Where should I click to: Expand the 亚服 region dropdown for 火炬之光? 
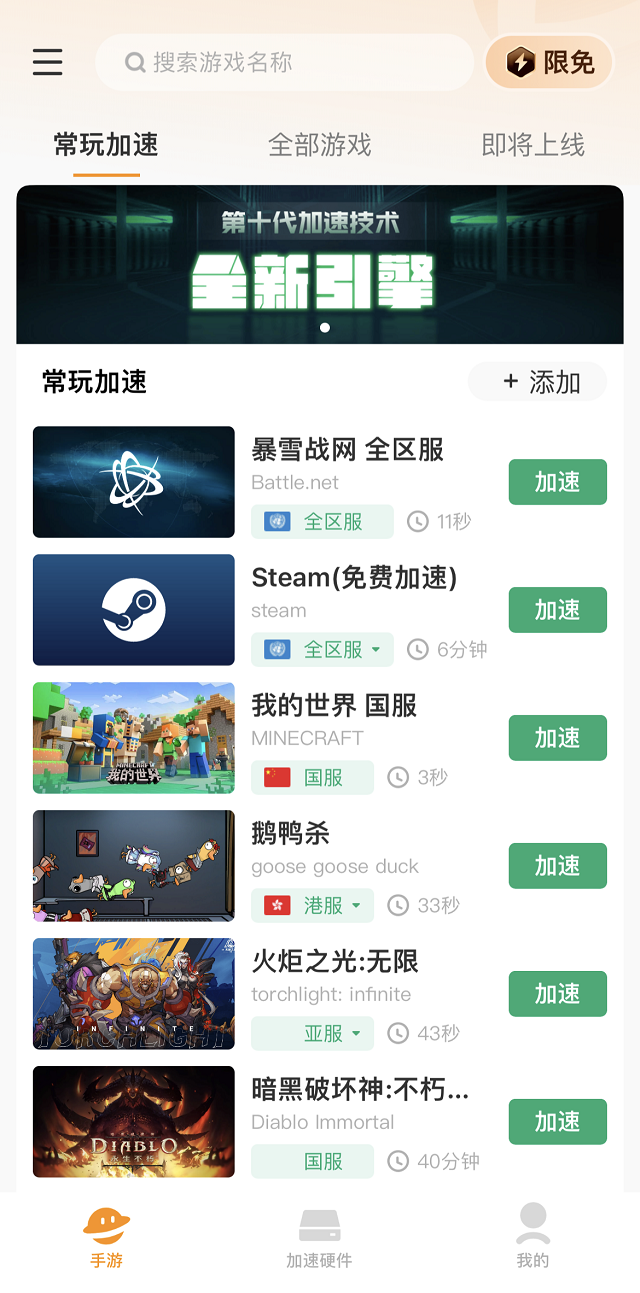pos(313,1033)
